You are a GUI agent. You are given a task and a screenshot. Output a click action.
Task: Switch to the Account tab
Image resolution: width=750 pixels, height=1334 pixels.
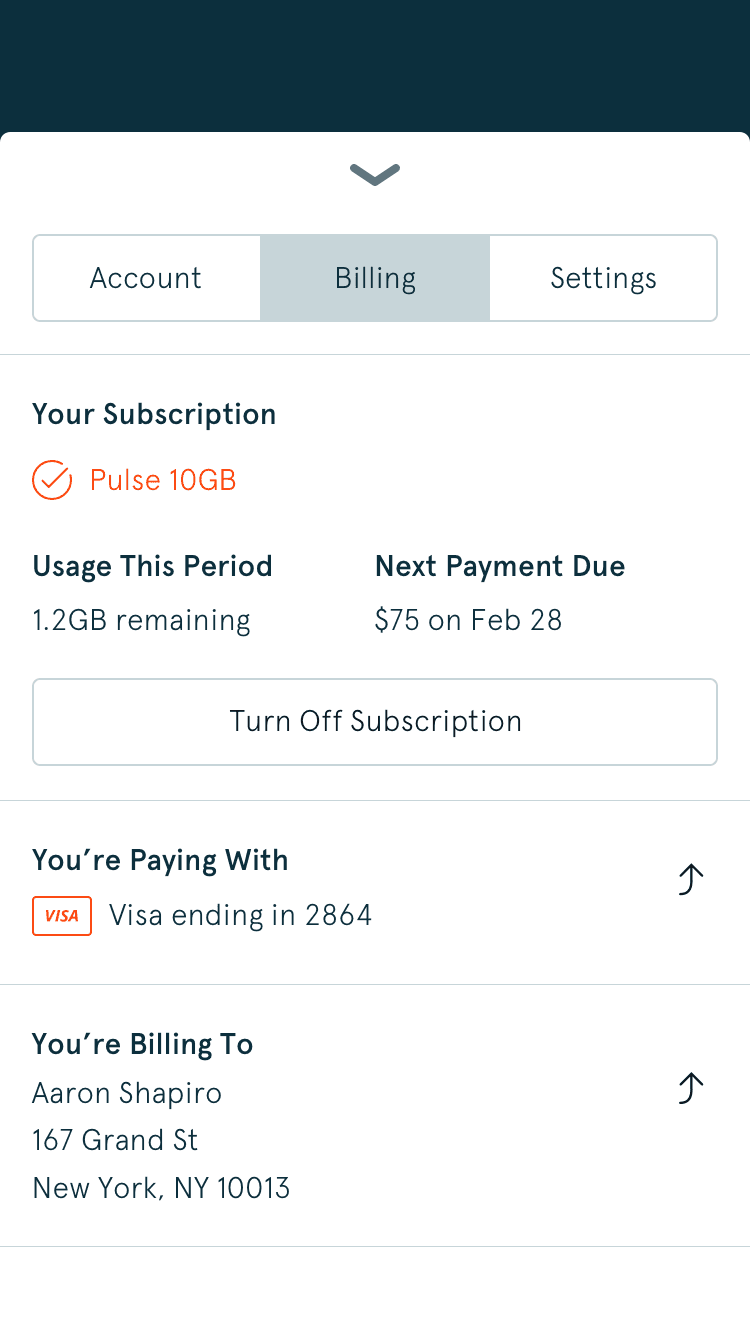(x=146, y=278)
